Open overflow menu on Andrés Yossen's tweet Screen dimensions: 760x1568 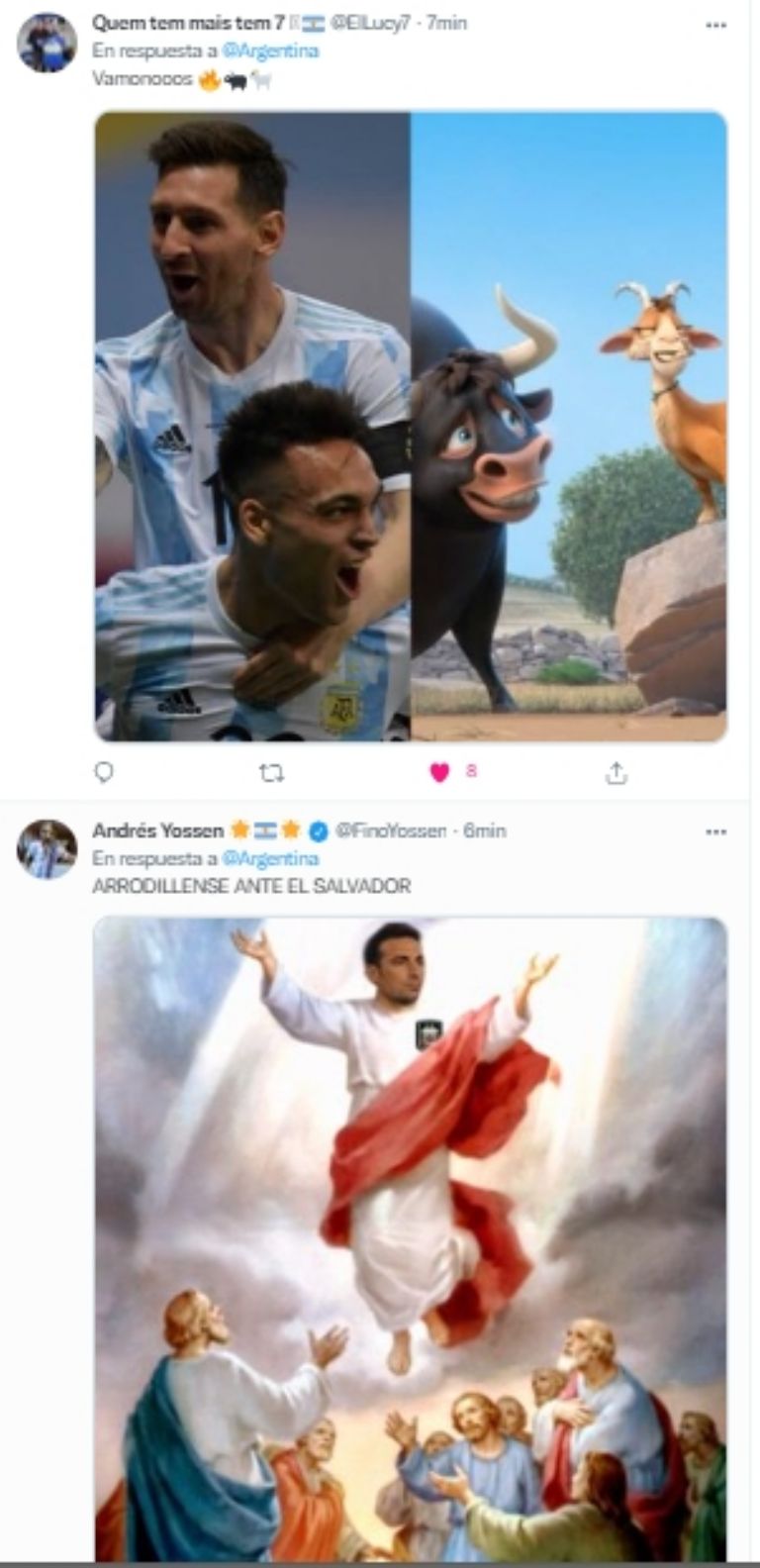715,832
